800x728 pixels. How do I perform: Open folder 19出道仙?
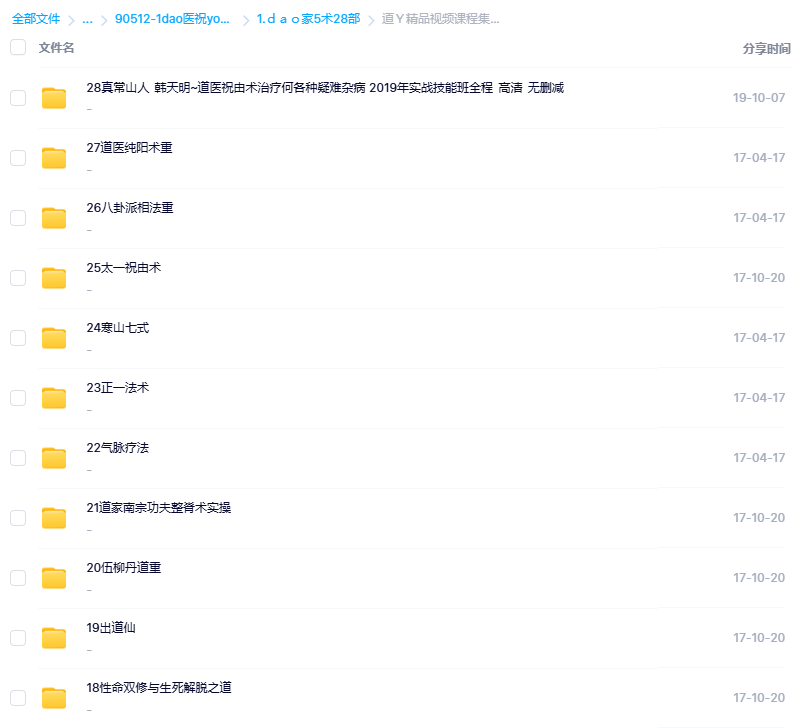(x=110, y=628)
